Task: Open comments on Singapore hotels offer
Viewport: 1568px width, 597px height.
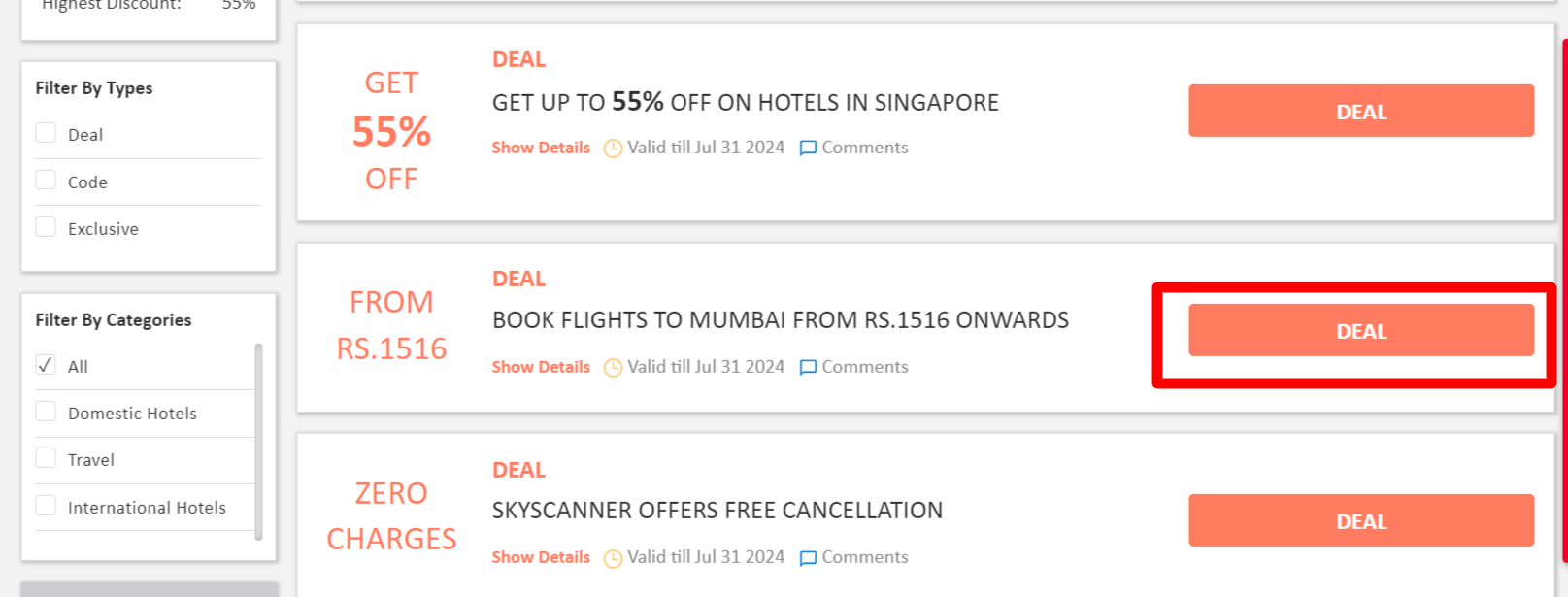Action: [854, 148]
